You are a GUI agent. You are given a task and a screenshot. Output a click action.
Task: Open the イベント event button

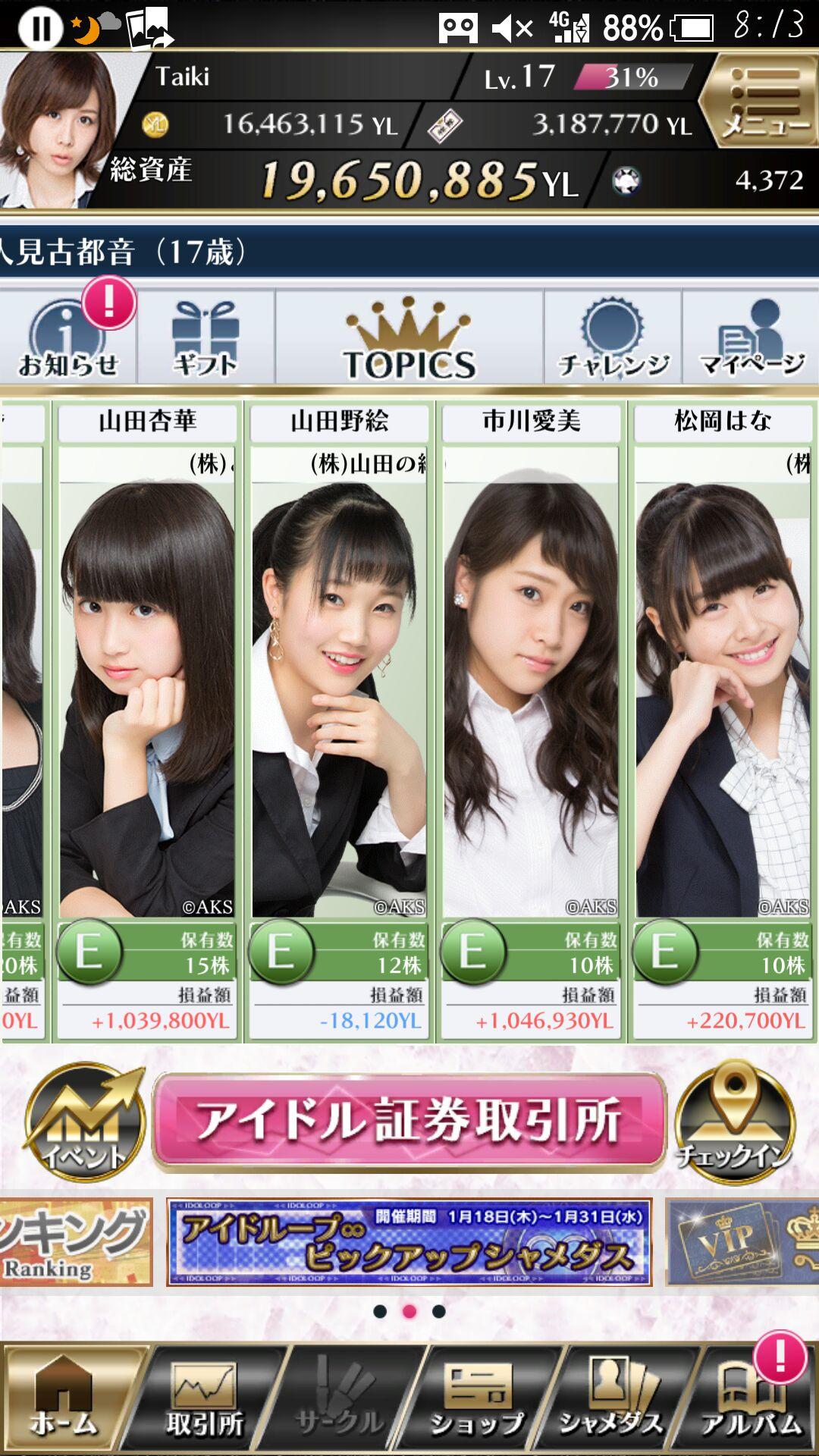coord(83,1122)
